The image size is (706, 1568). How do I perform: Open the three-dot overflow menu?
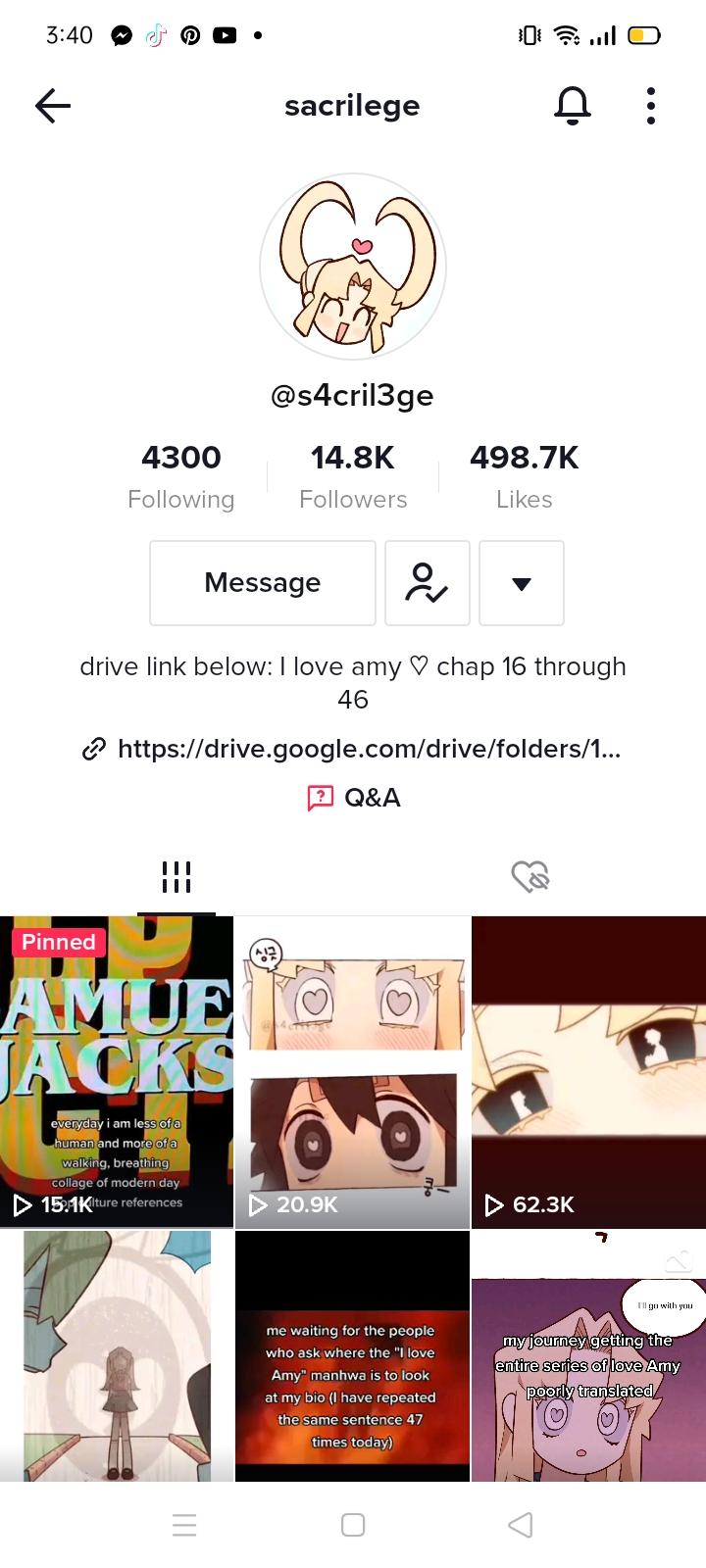click(x=650, y=106)
